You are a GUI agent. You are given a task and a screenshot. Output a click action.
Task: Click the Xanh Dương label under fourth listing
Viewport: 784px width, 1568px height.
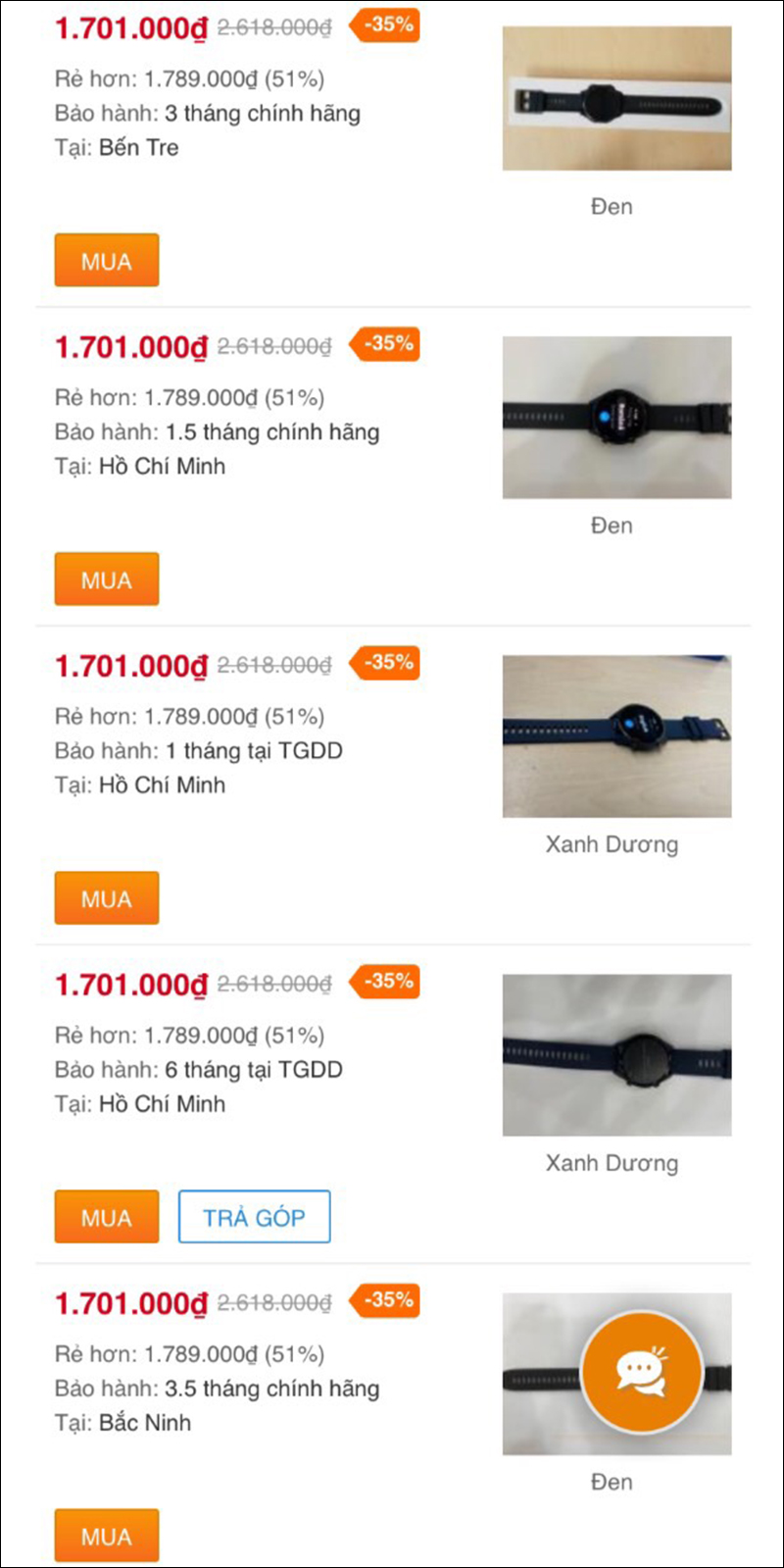click(x=612, y=1163)
